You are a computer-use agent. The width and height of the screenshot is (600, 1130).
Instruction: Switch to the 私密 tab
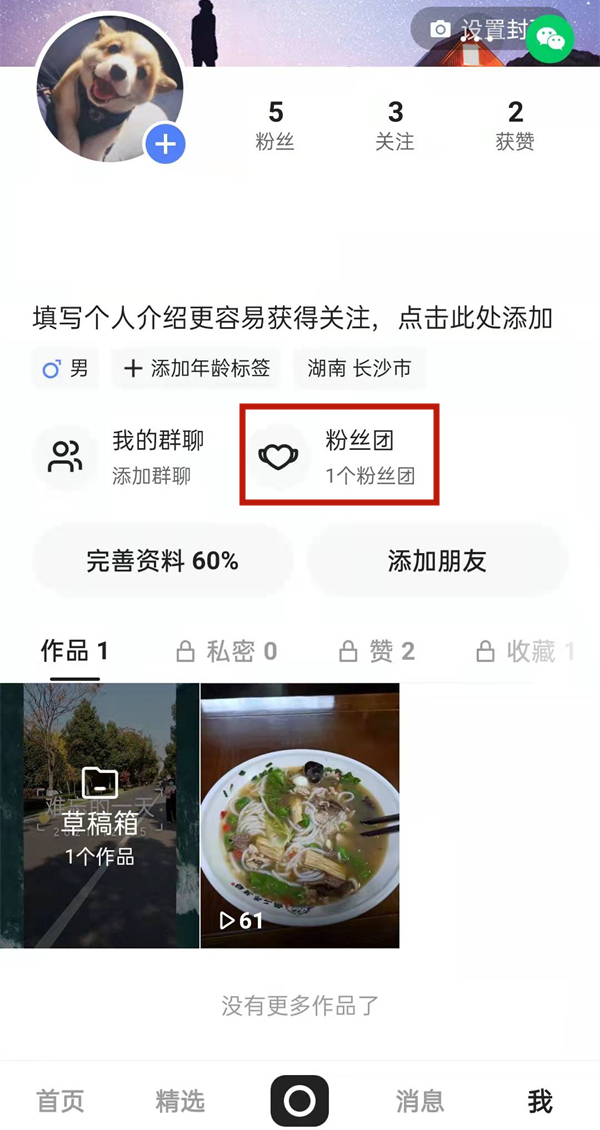(226, 652)
